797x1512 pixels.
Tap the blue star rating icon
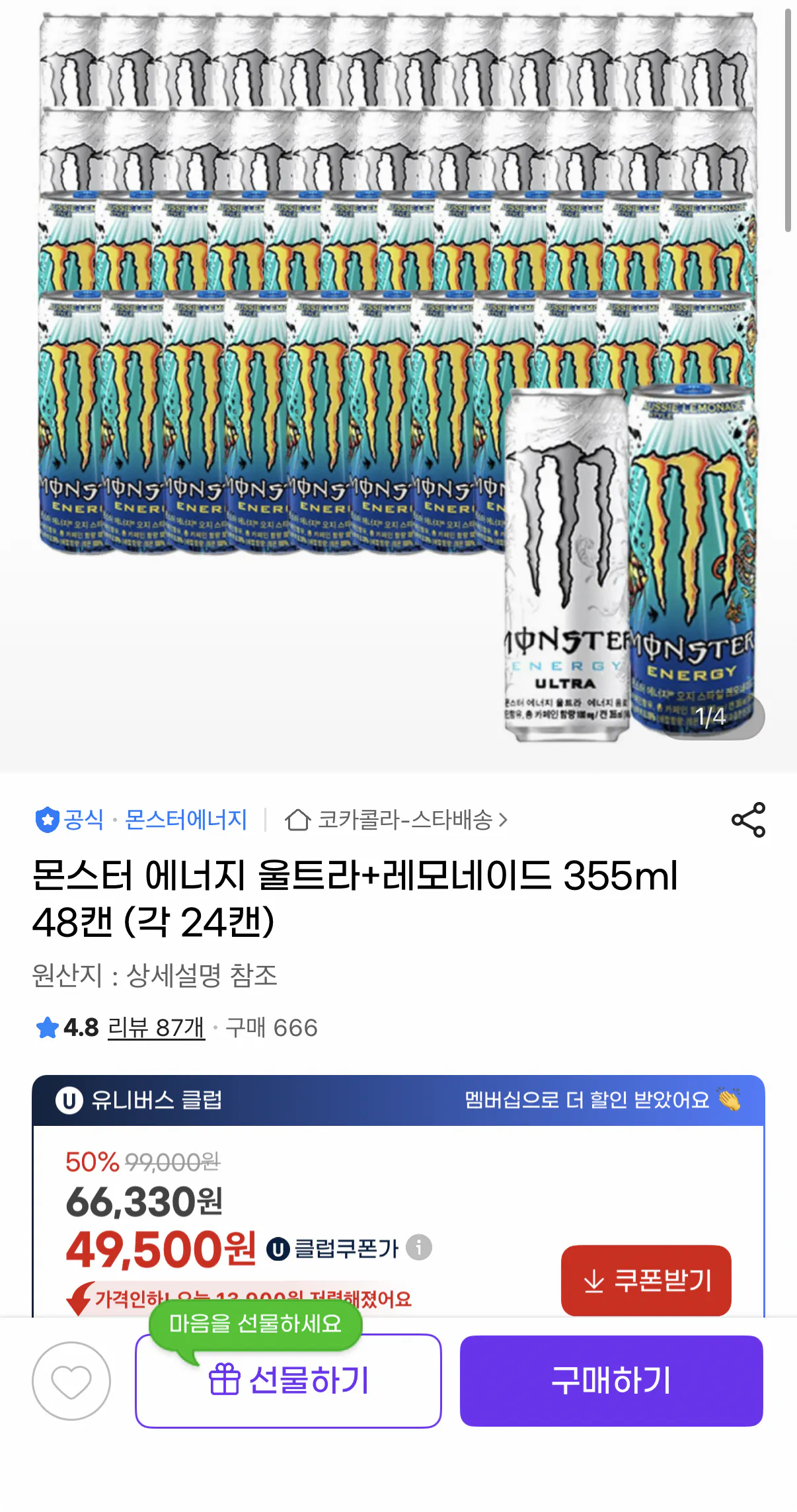coord(47,1028)
